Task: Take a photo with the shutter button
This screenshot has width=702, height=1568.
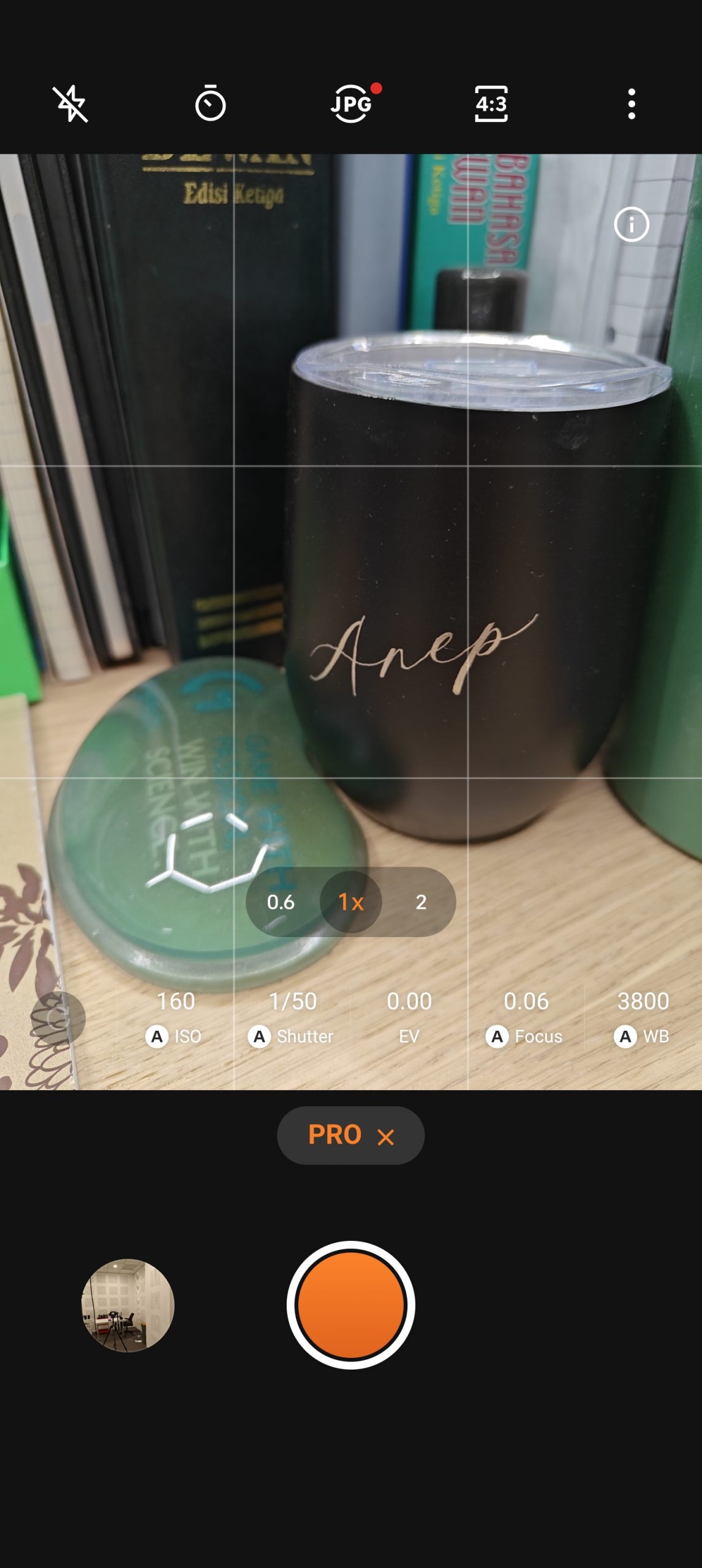Action: [351, 1305]
